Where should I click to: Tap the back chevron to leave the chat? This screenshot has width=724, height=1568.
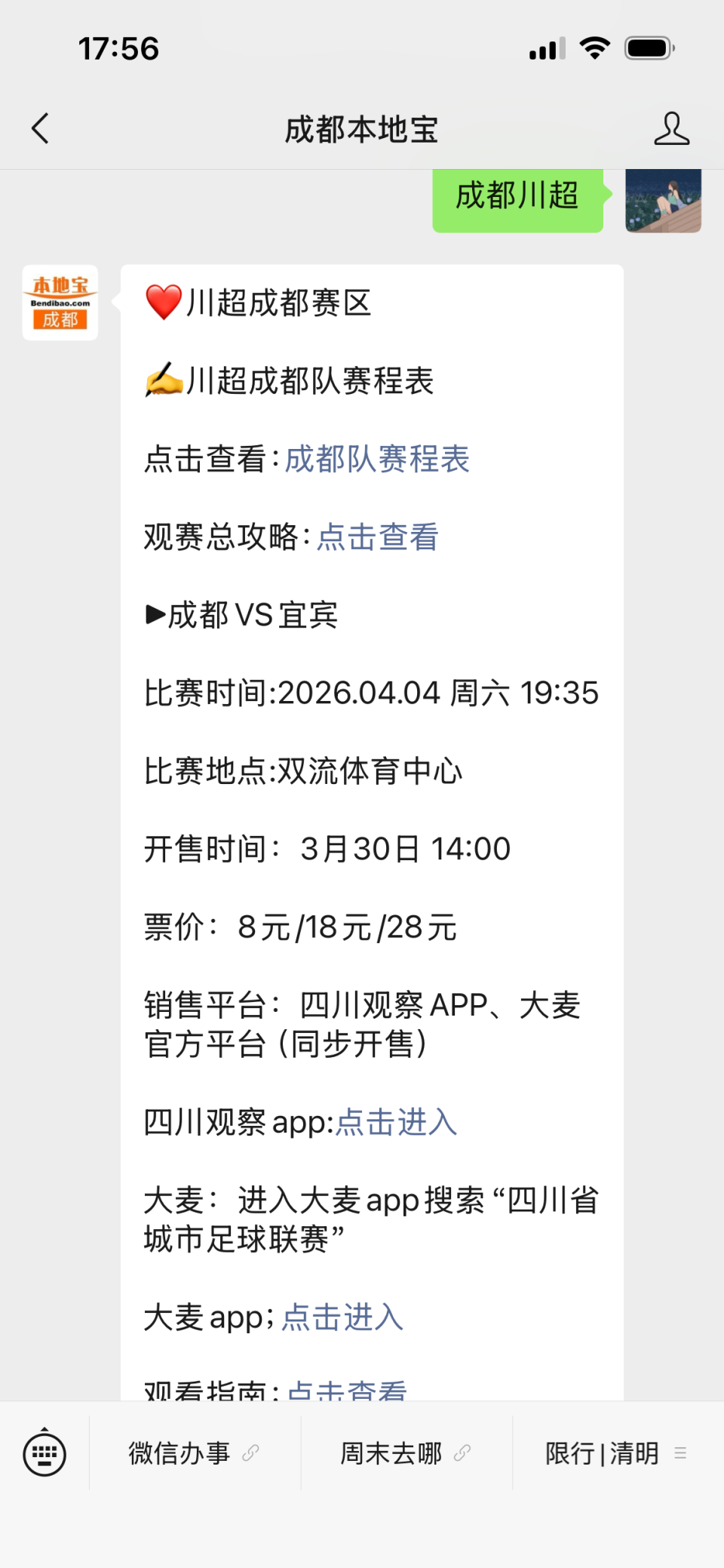click(40, 128)
